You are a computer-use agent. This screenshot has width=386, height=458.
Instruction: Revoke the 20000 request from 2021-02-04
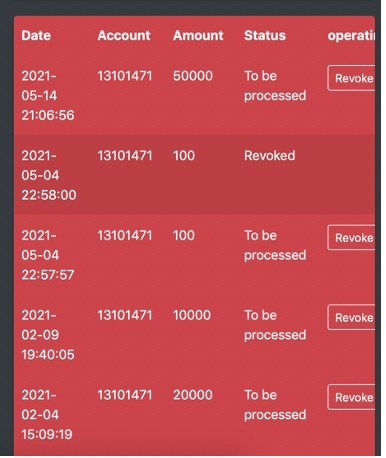351,397
